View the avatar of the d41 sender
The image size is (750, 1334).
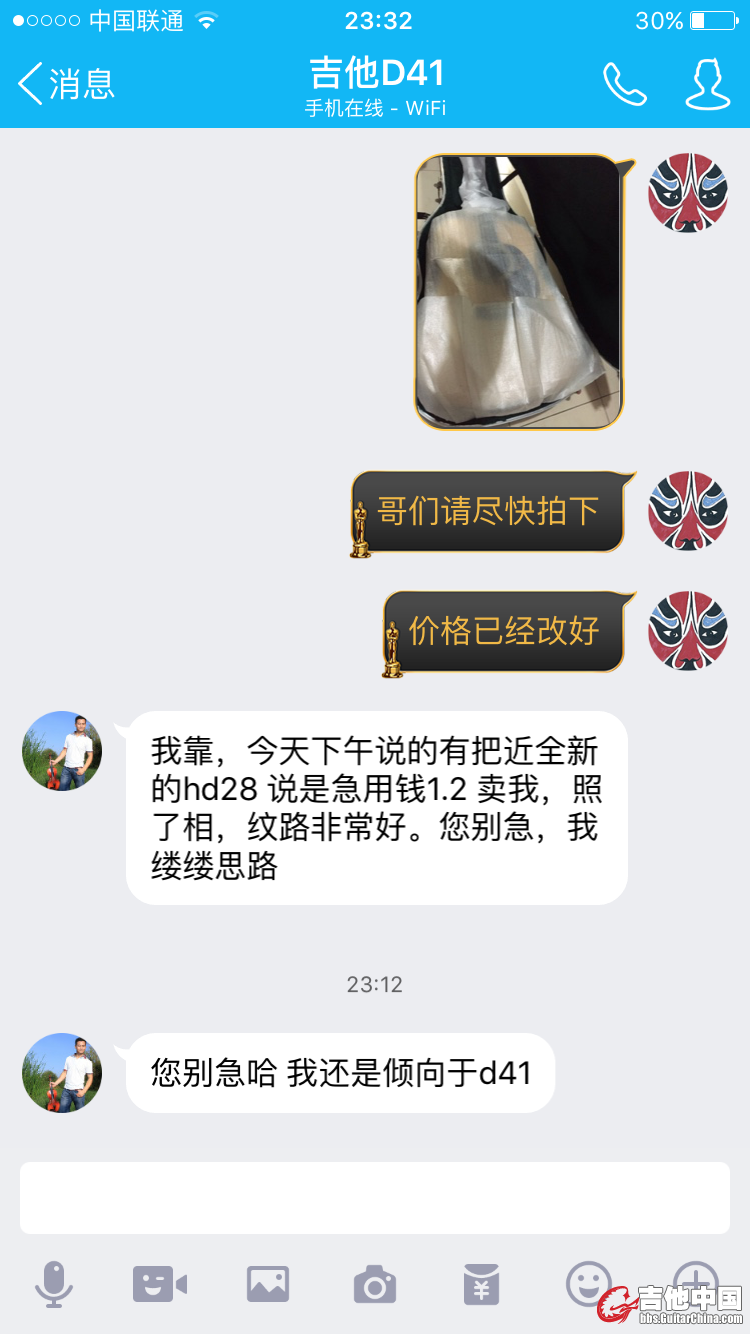[62, 1073]
